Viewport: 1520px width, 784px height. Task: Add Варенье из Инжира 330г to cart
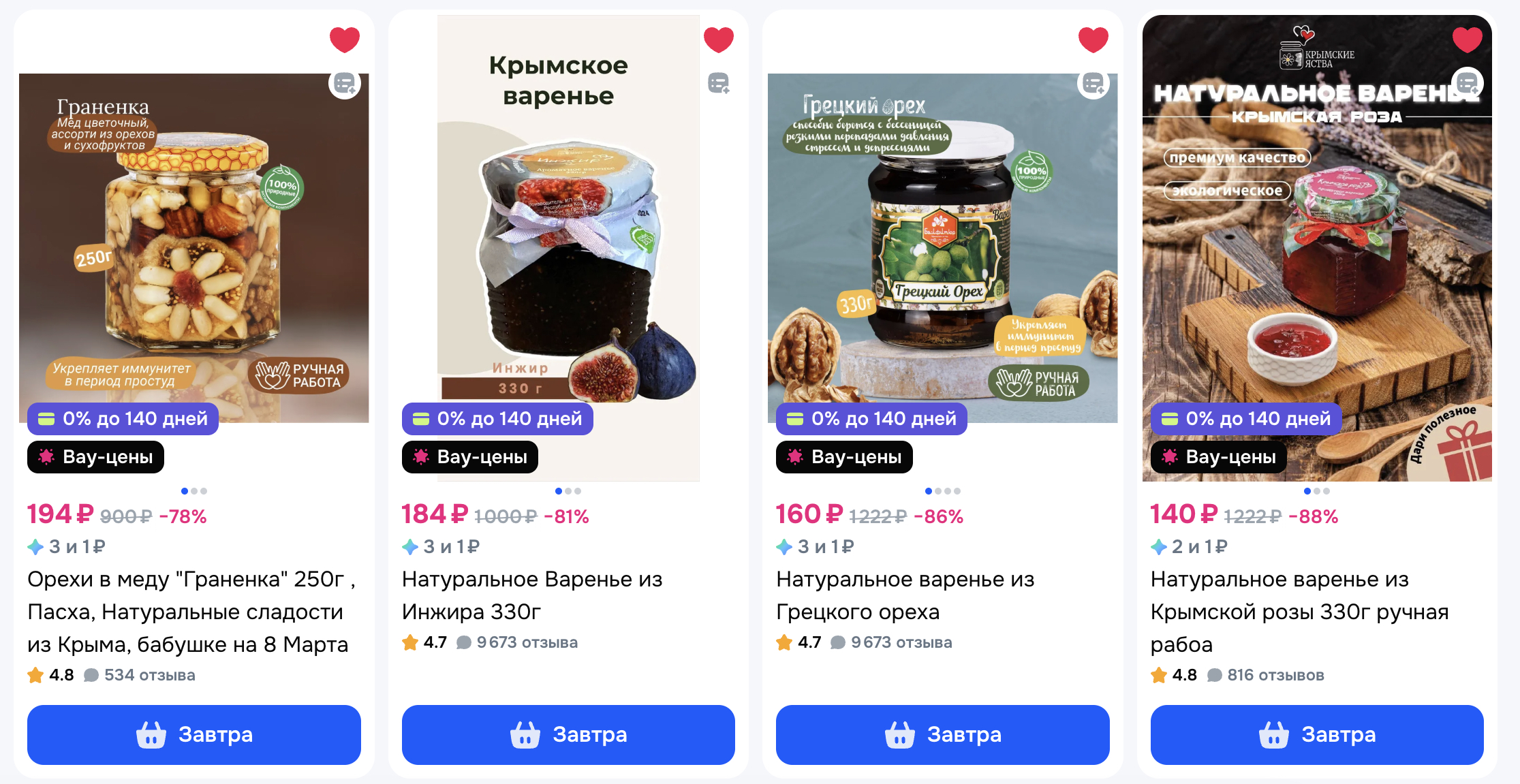click(568, 734)
